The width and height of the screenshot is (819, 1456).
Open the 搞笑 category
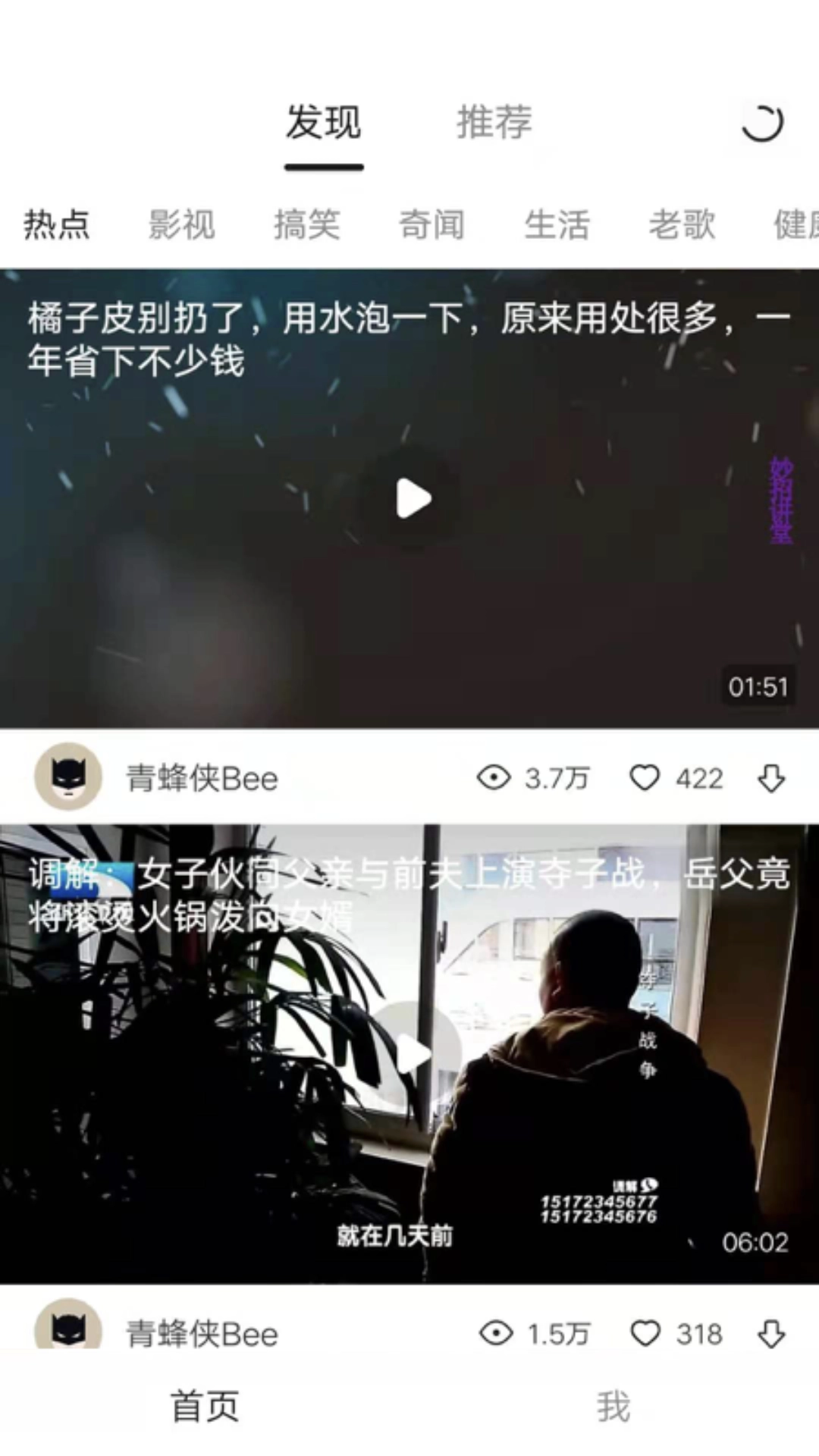(x=307, y=225)
